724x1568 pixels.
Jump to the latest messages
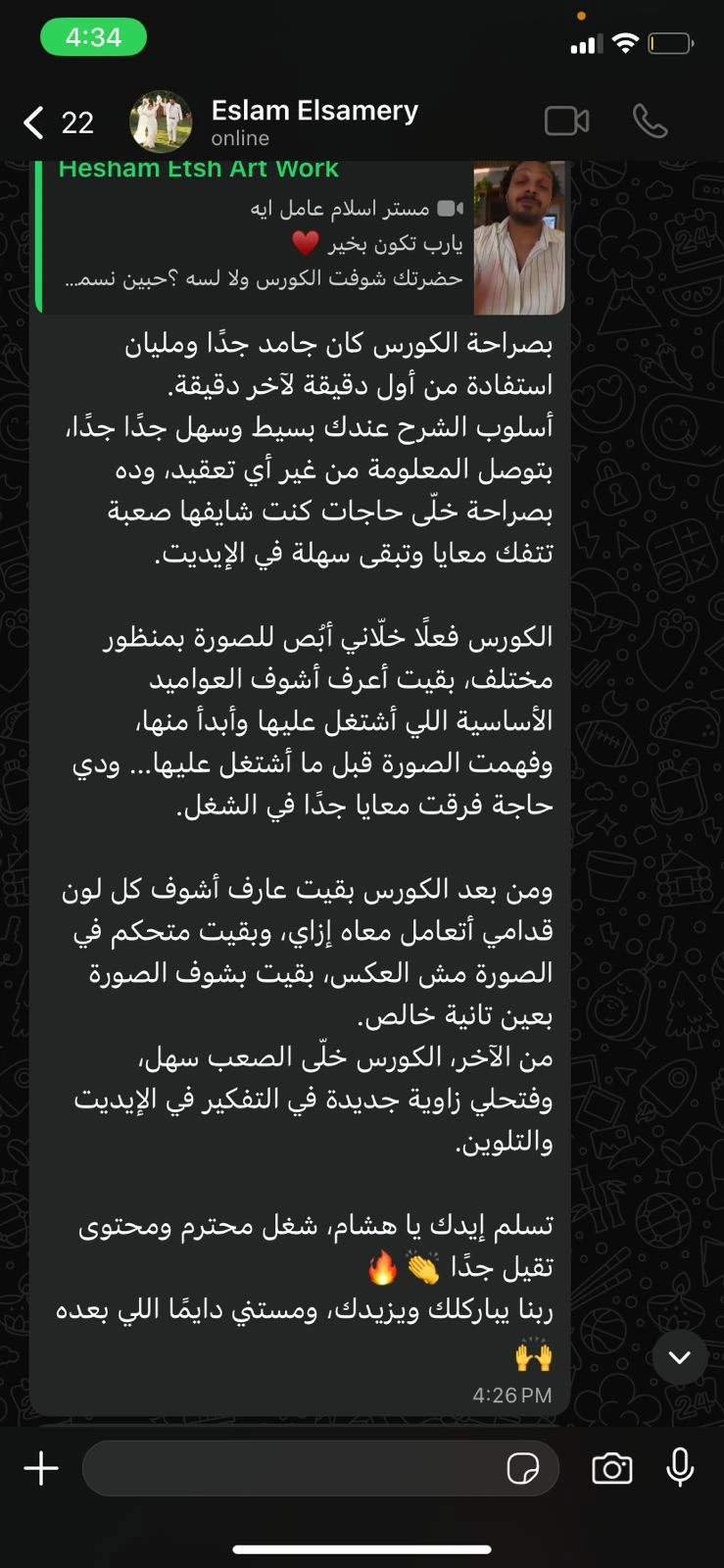point(680,1356)
